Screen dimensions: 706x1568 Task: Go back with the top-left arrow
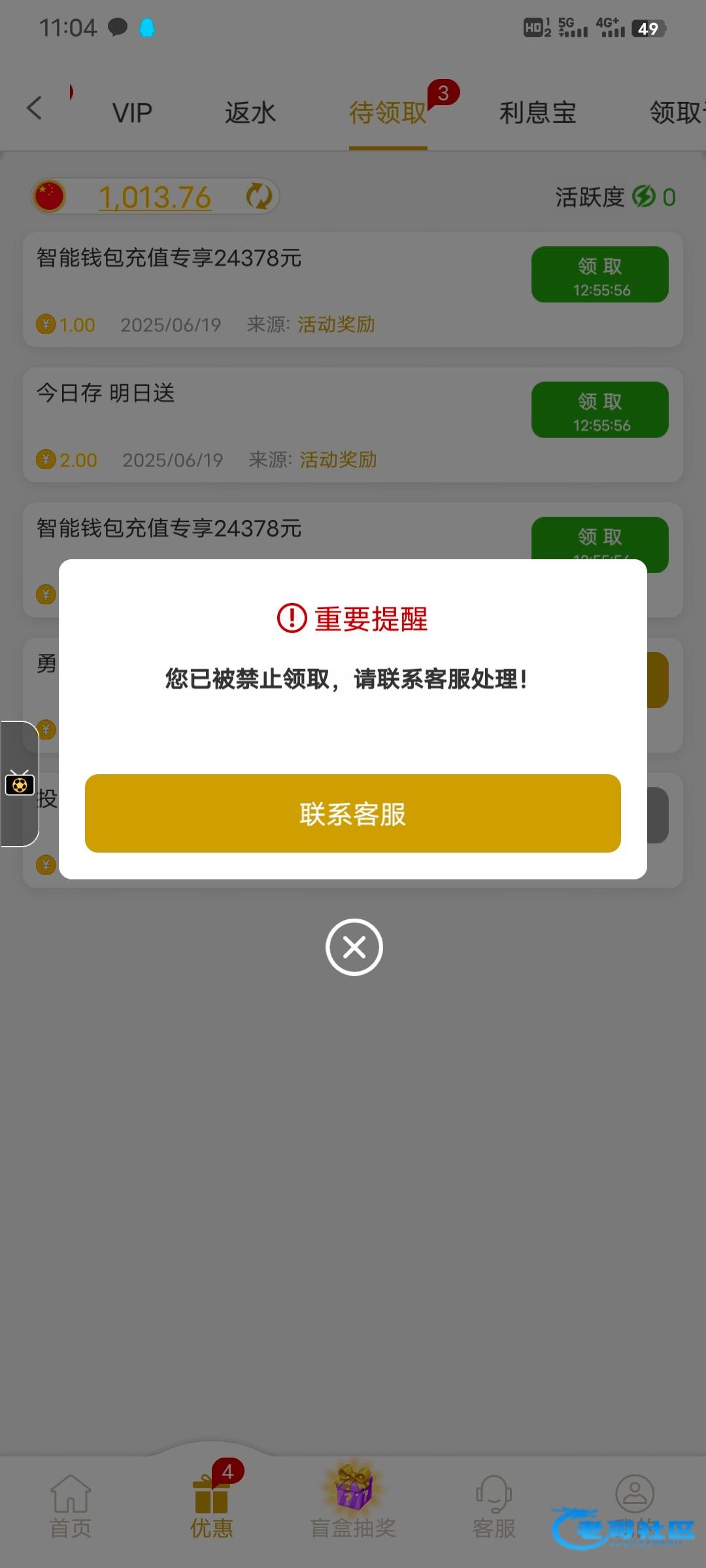click(35, 108)
